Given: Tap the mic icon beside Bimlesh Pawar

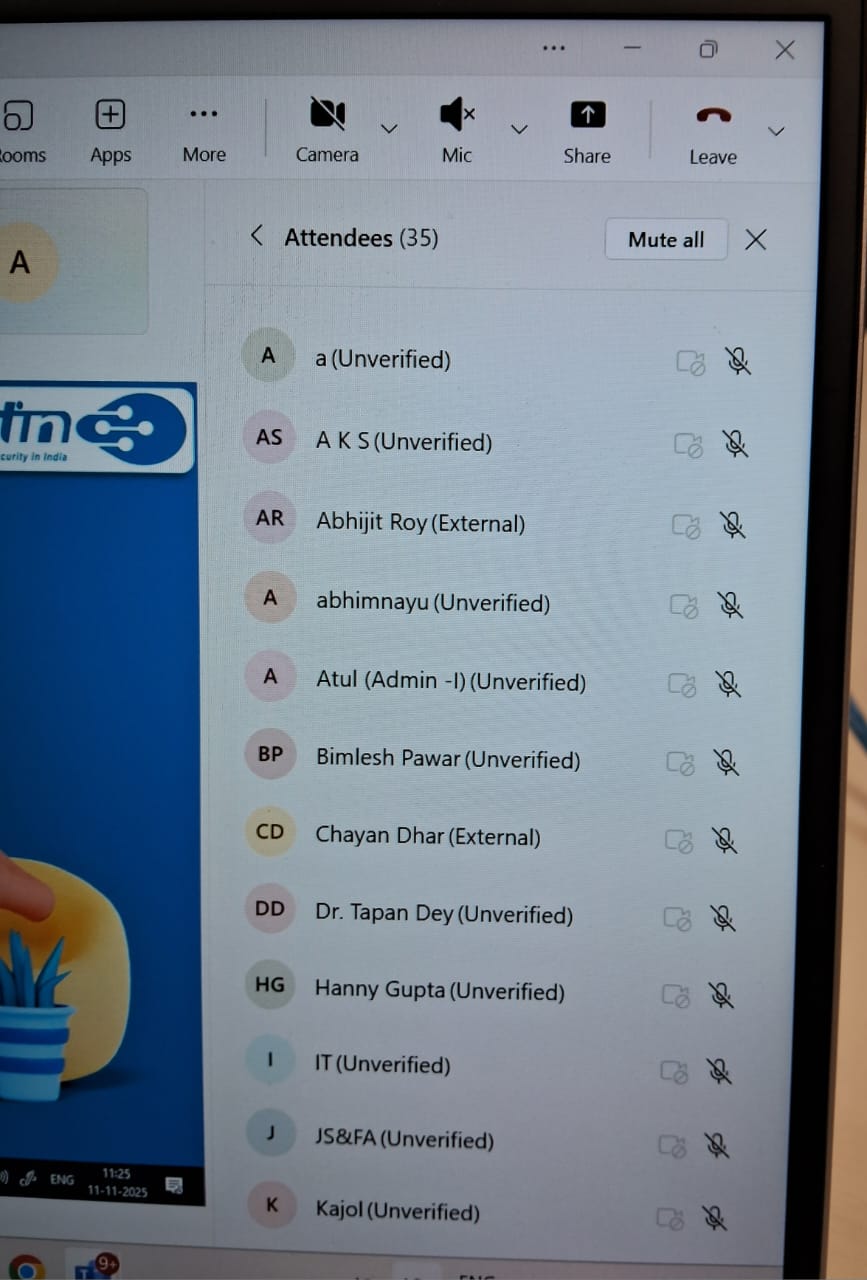Looking at the screenshot, I should (726, 763).
